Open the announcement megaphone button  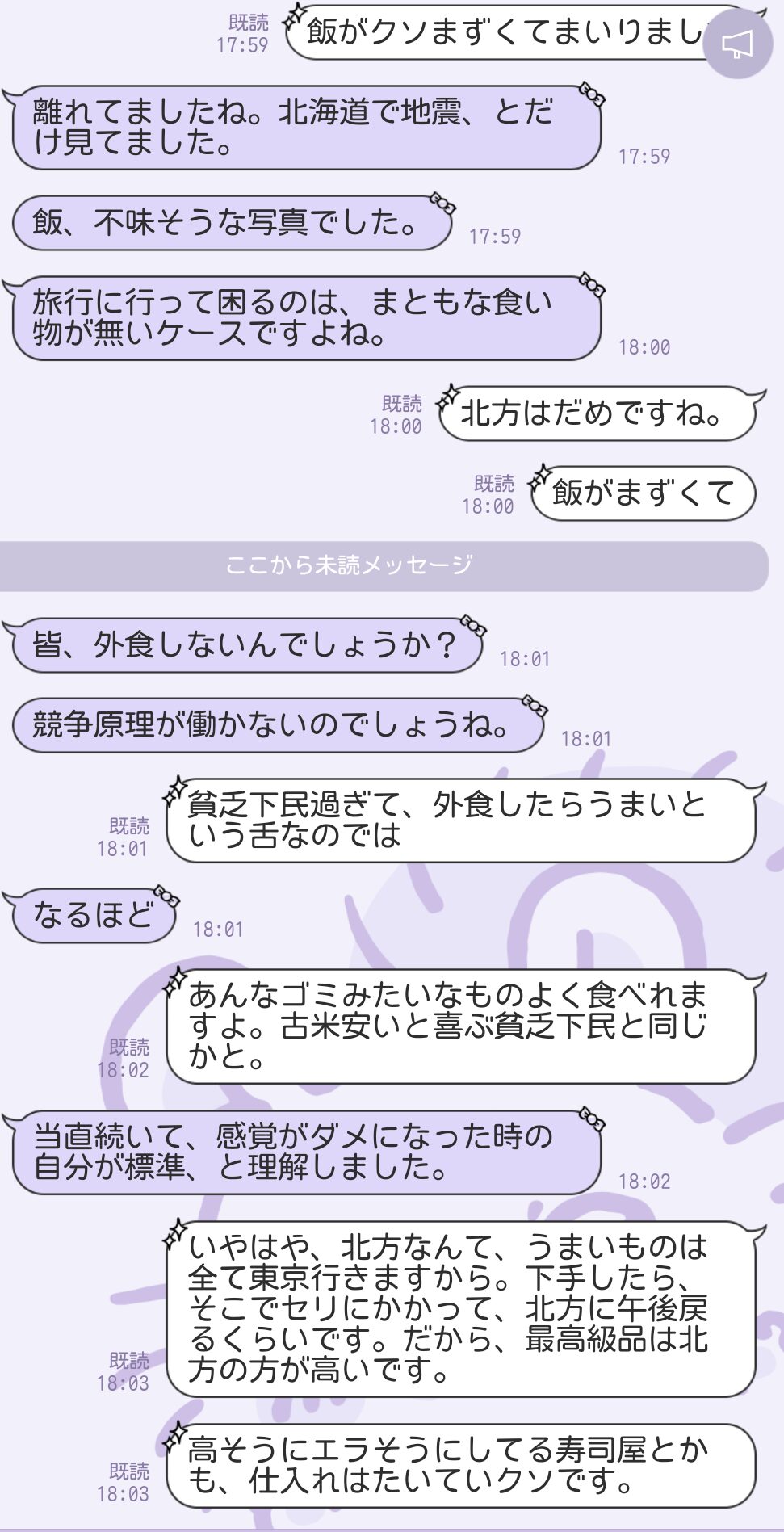coord(737,44)
